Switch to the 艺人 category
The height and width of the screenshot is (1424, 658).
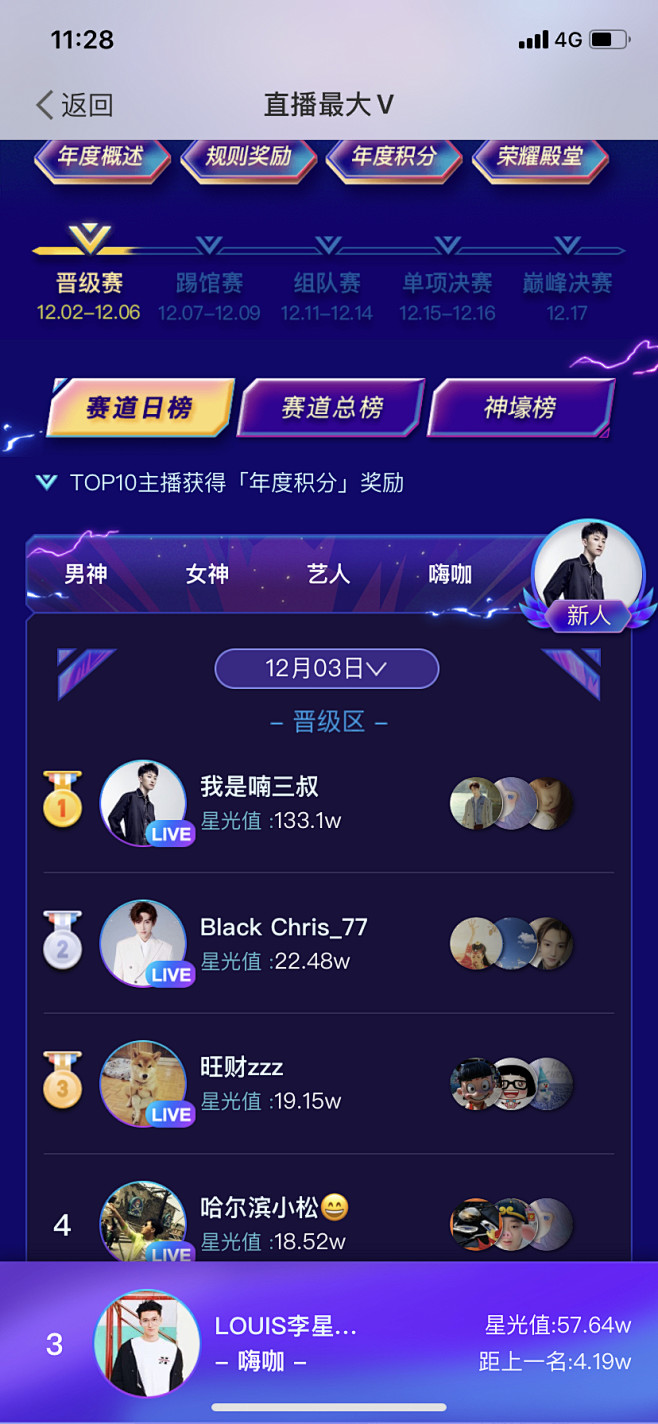[x=329, y=574]
